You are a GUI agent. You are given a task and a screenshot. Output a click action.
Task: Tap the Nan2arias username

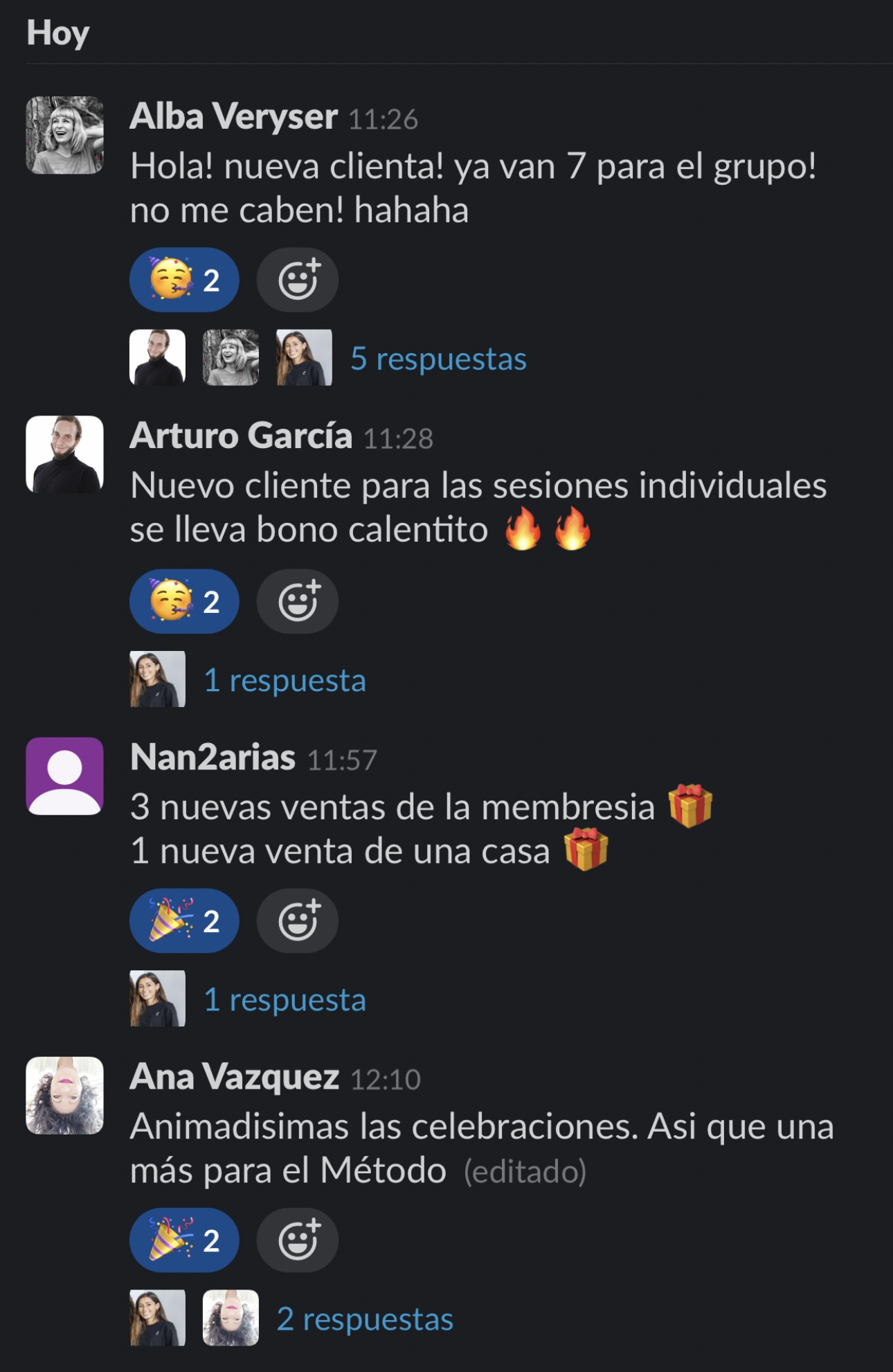213,756
